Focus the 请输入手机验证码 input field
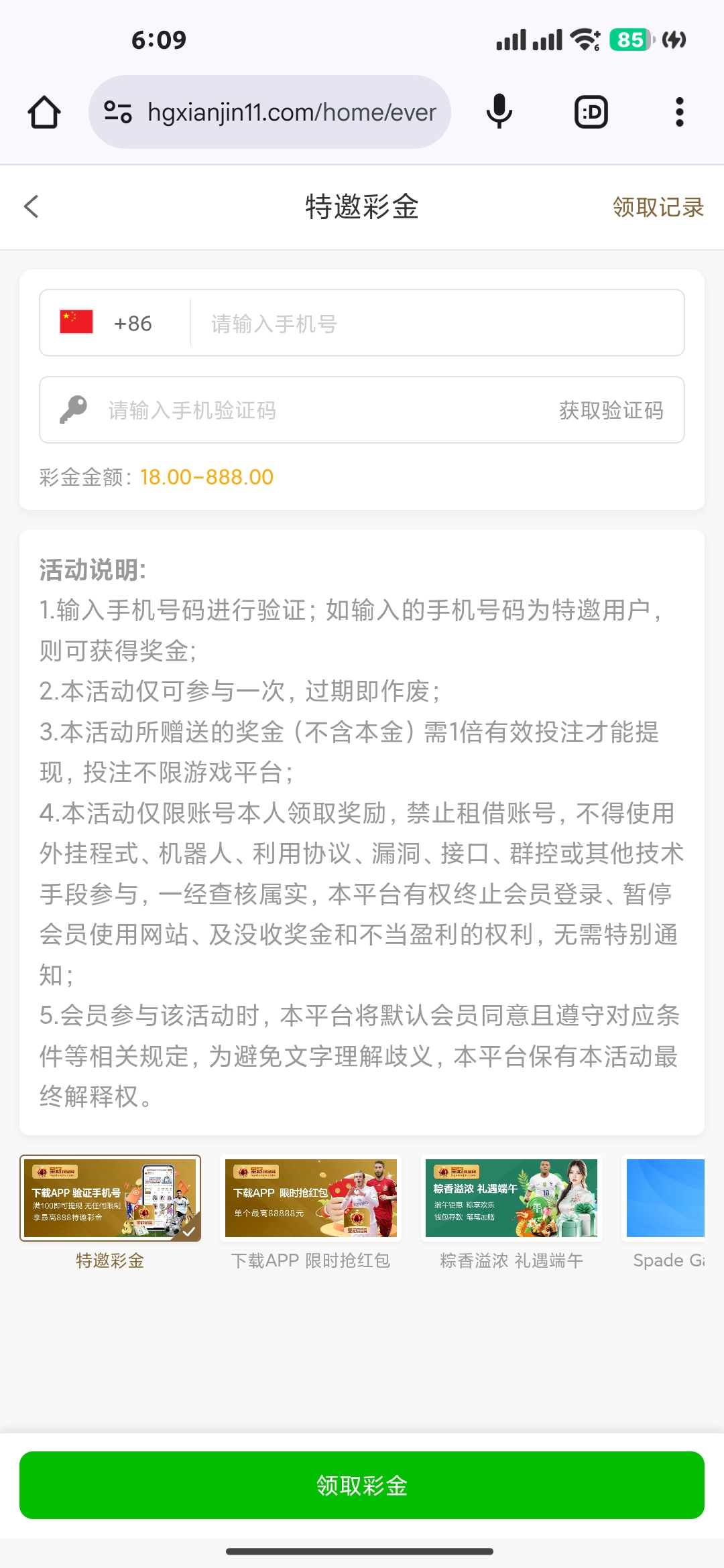Image resolution: width=724 pixels, height=1568 pixels. pyautogui.click(x=268, y=411)
